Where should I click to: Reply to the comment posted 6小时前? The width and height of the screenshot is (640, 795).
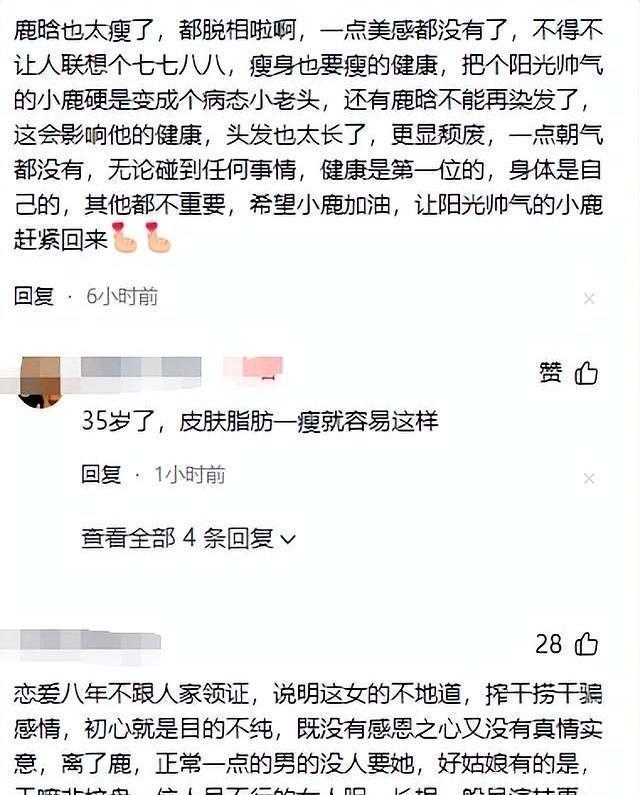click(33, 297)
